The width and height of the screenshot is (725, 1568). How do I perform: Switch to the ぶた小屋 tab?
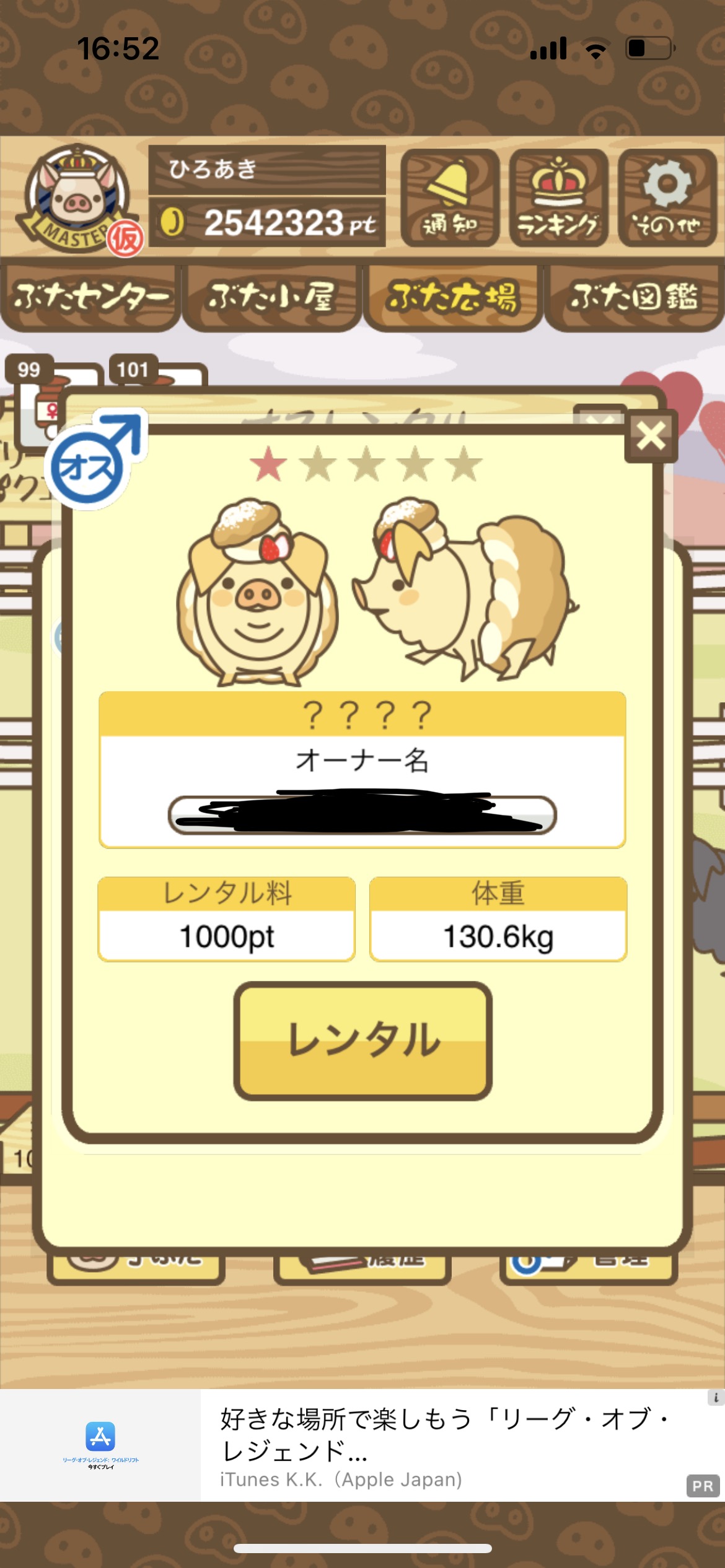point(271,298)
